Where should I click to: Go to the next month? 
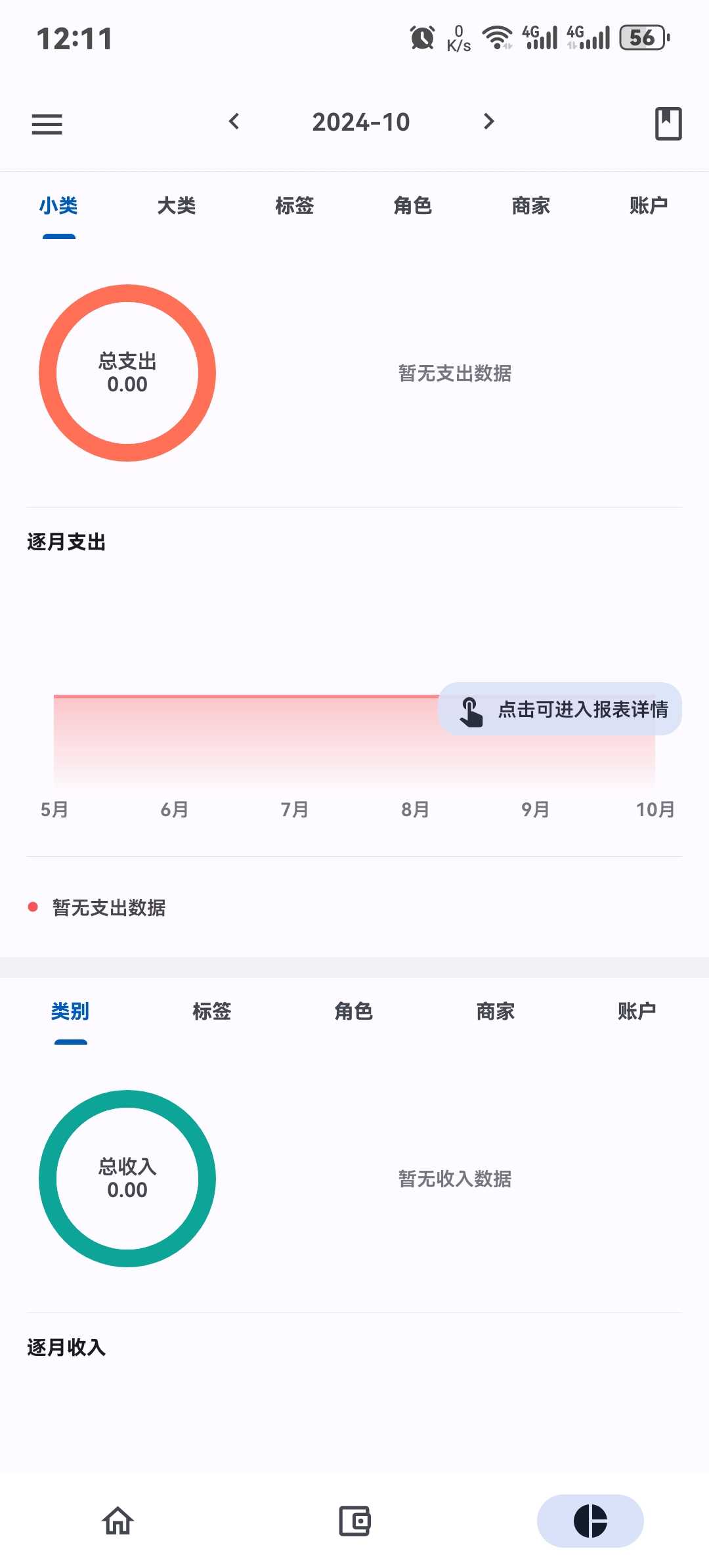tap(488, 121)
